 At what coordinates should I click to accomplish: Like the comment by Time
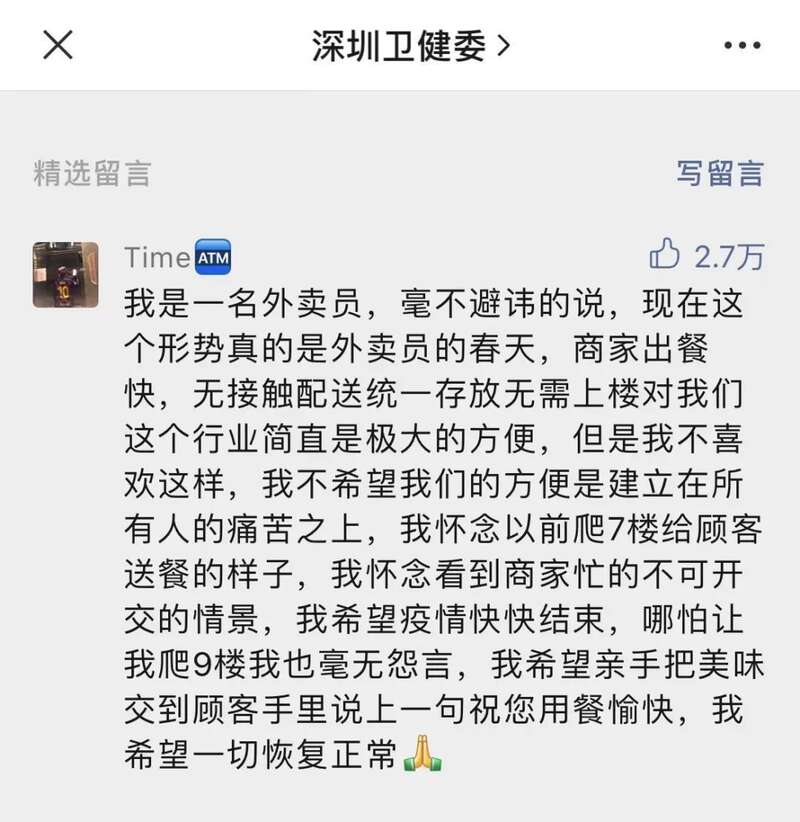click(665, 255)
